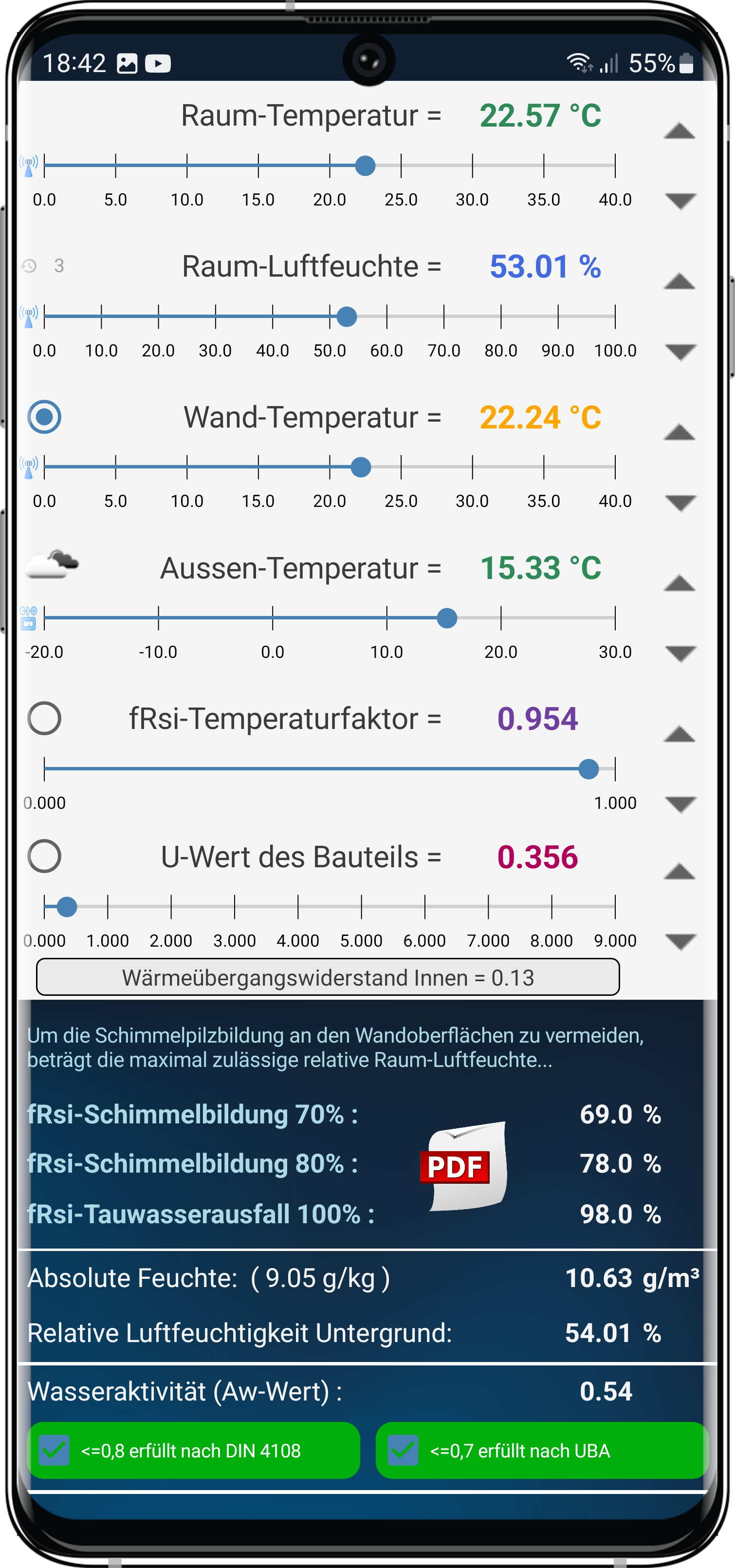Increase fRsi-Temperaturfaktor with the up arrow
The height and width of the screenshot is (1568, 735).
679,734
